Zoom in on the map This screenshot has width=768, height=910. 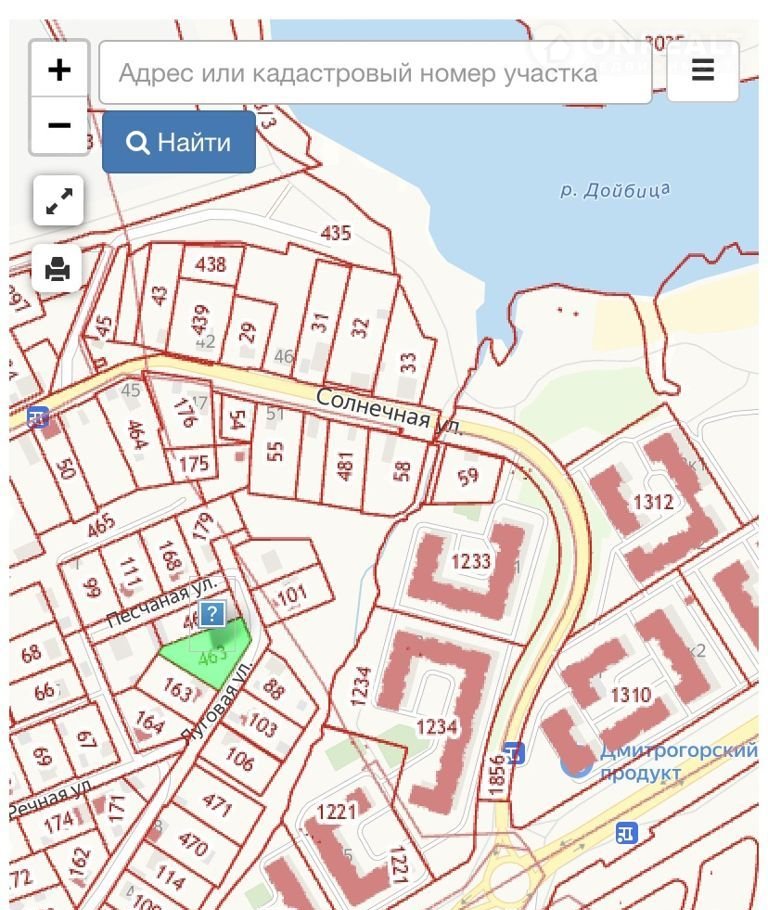[59, 70]
